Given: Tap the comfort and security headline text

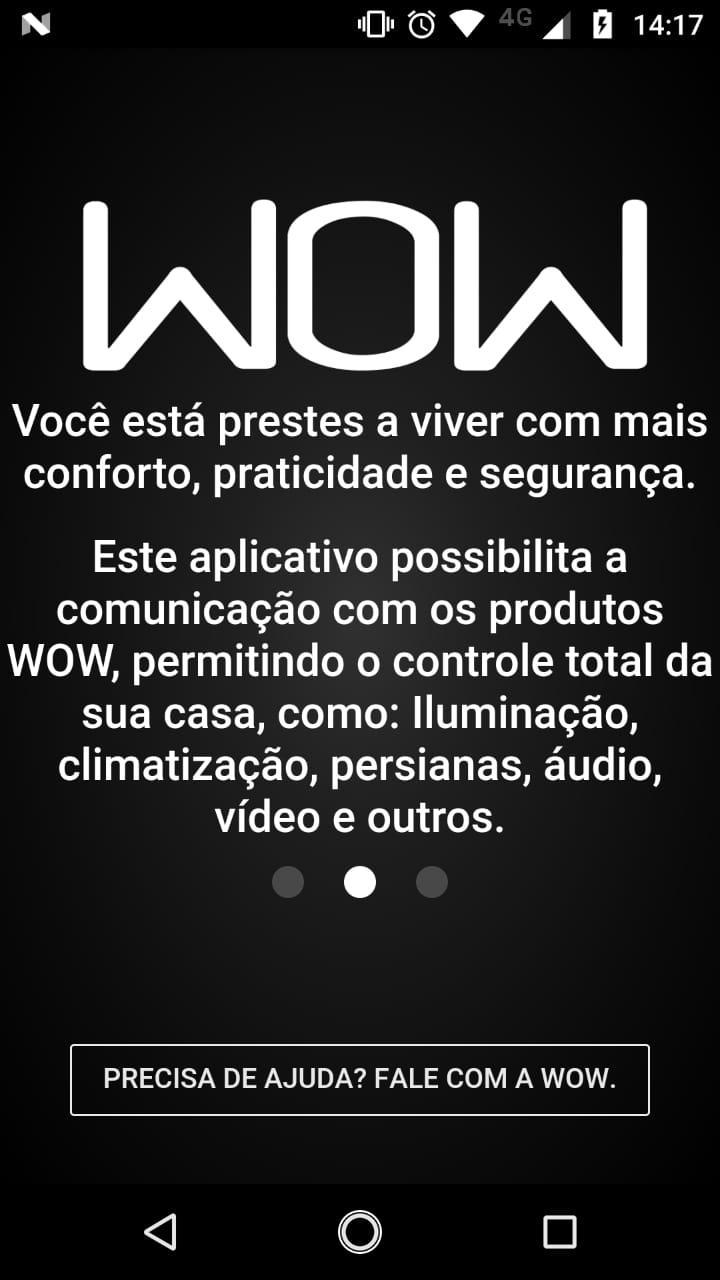Looking at the screenshot, I should (x=360, y=447).
